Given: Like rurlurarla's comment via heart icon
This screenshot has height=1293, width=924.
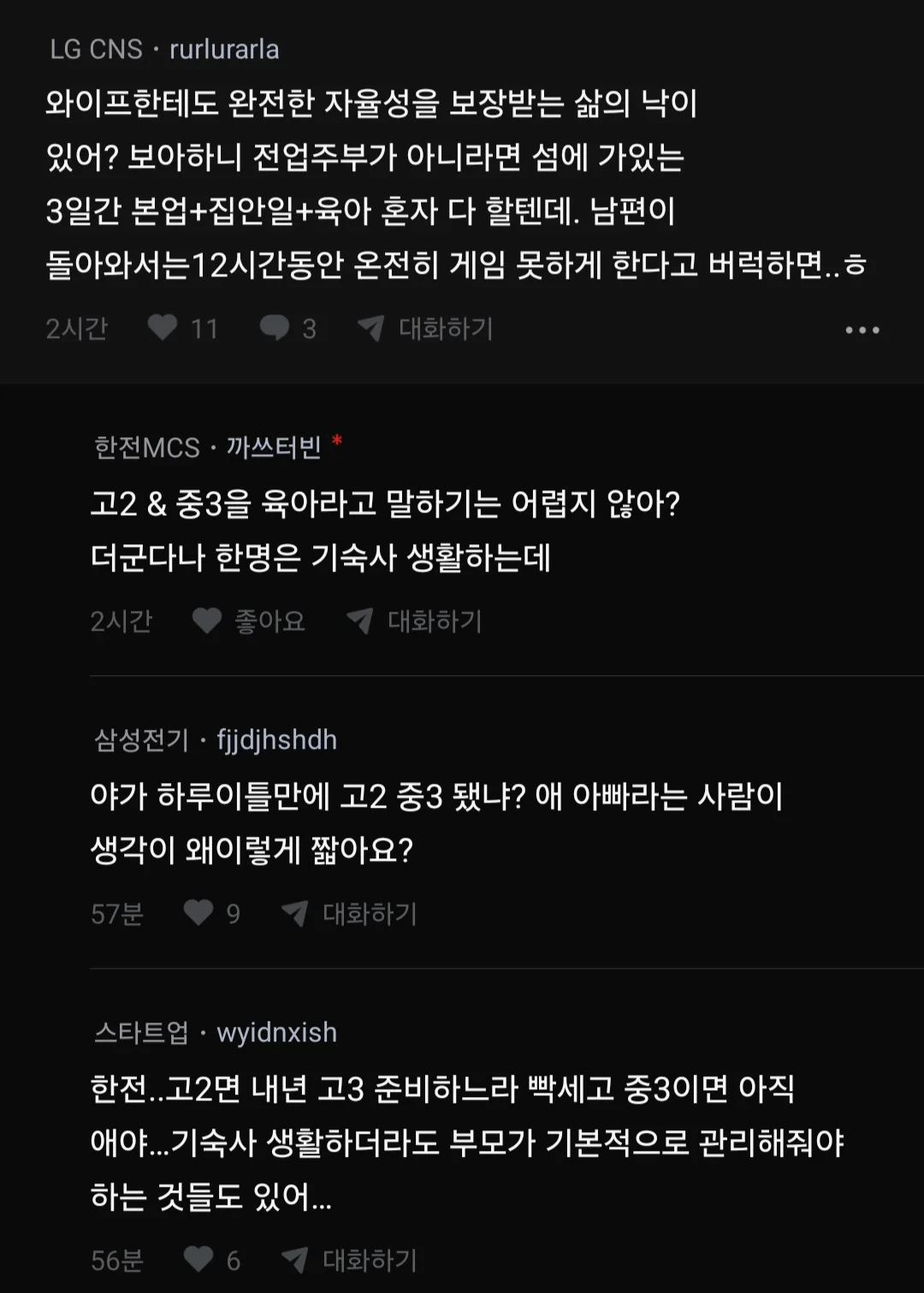Looking at the screenshot, I should coord(163,329).
